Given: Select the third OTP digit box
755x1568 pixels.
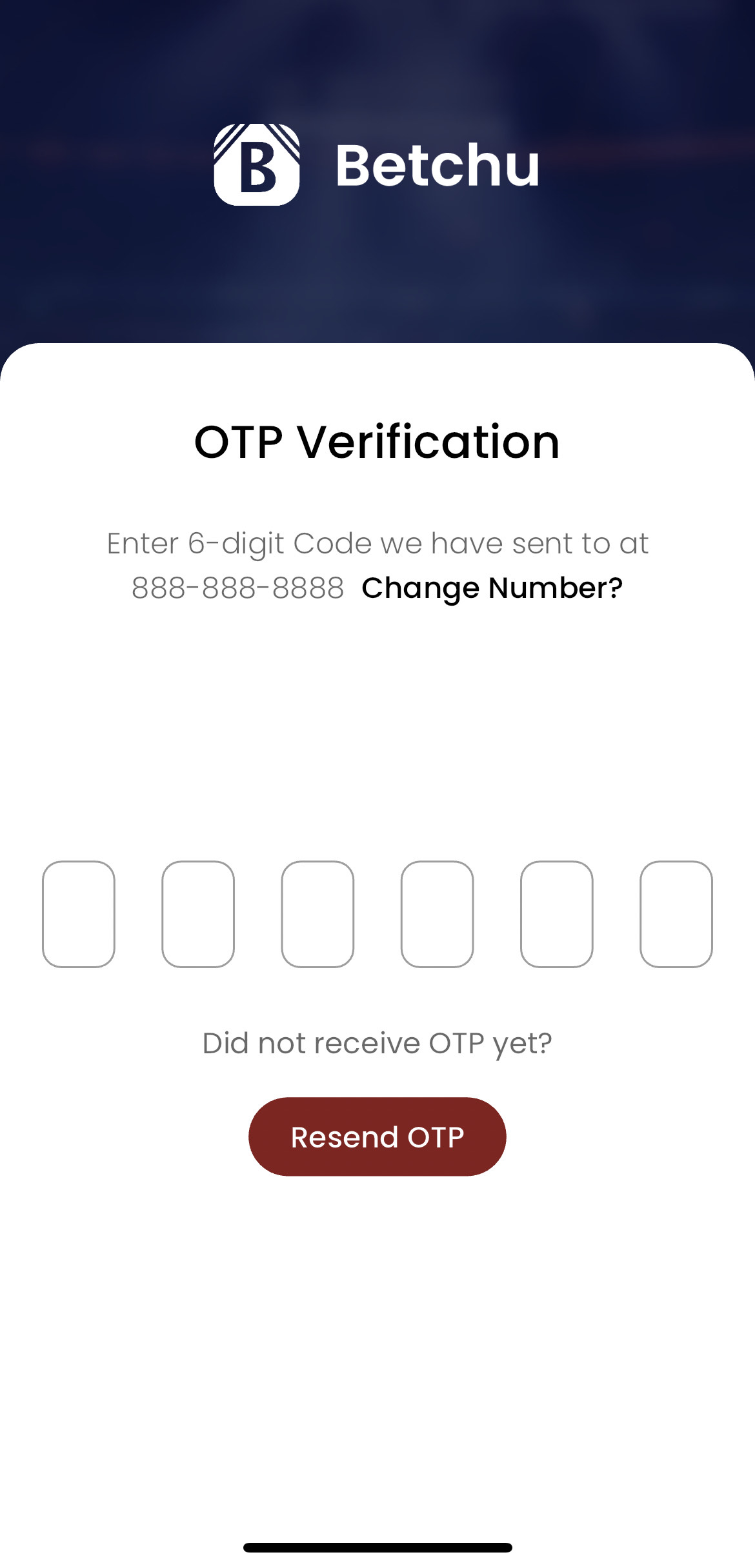Looking at the screenshot, I should click(x=317, y=914).
